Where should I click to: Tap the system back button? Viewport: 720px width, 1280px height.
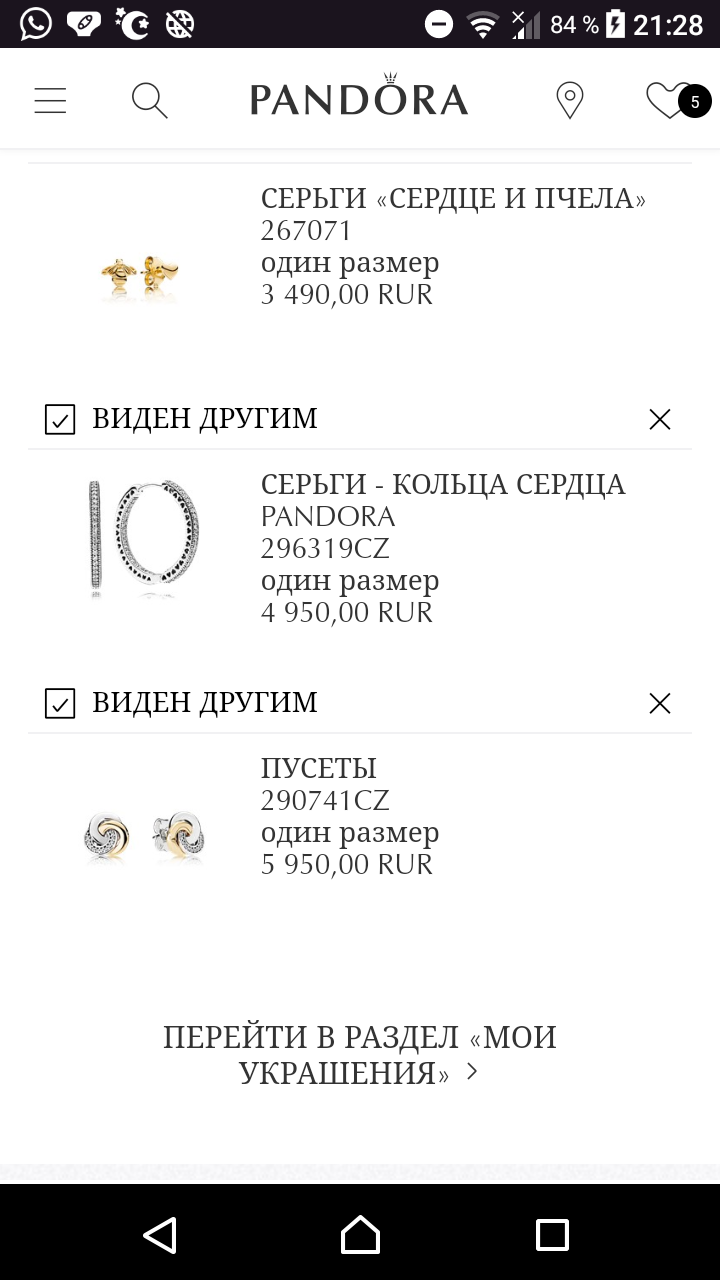(160, 1234)
